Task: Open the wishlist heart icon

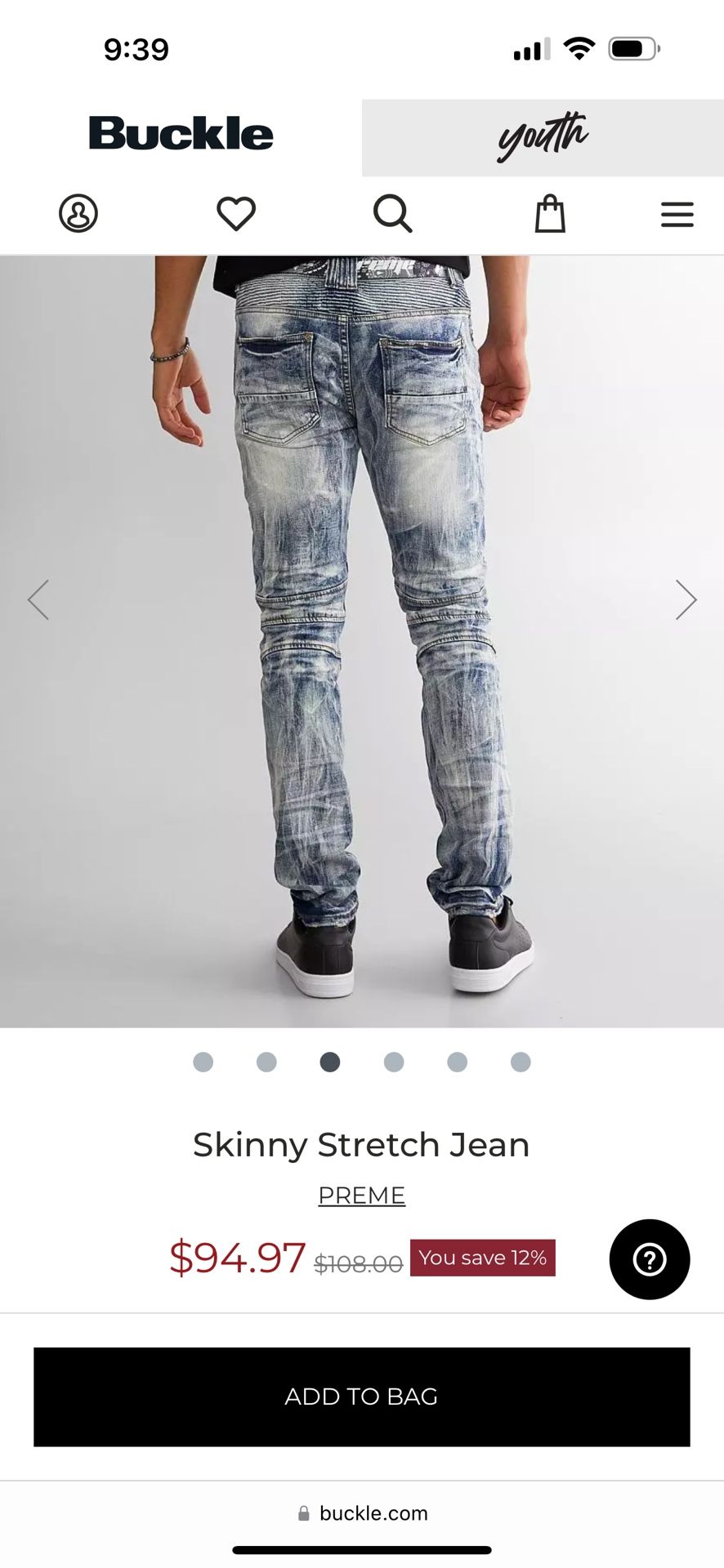Action: pos(235,214)
